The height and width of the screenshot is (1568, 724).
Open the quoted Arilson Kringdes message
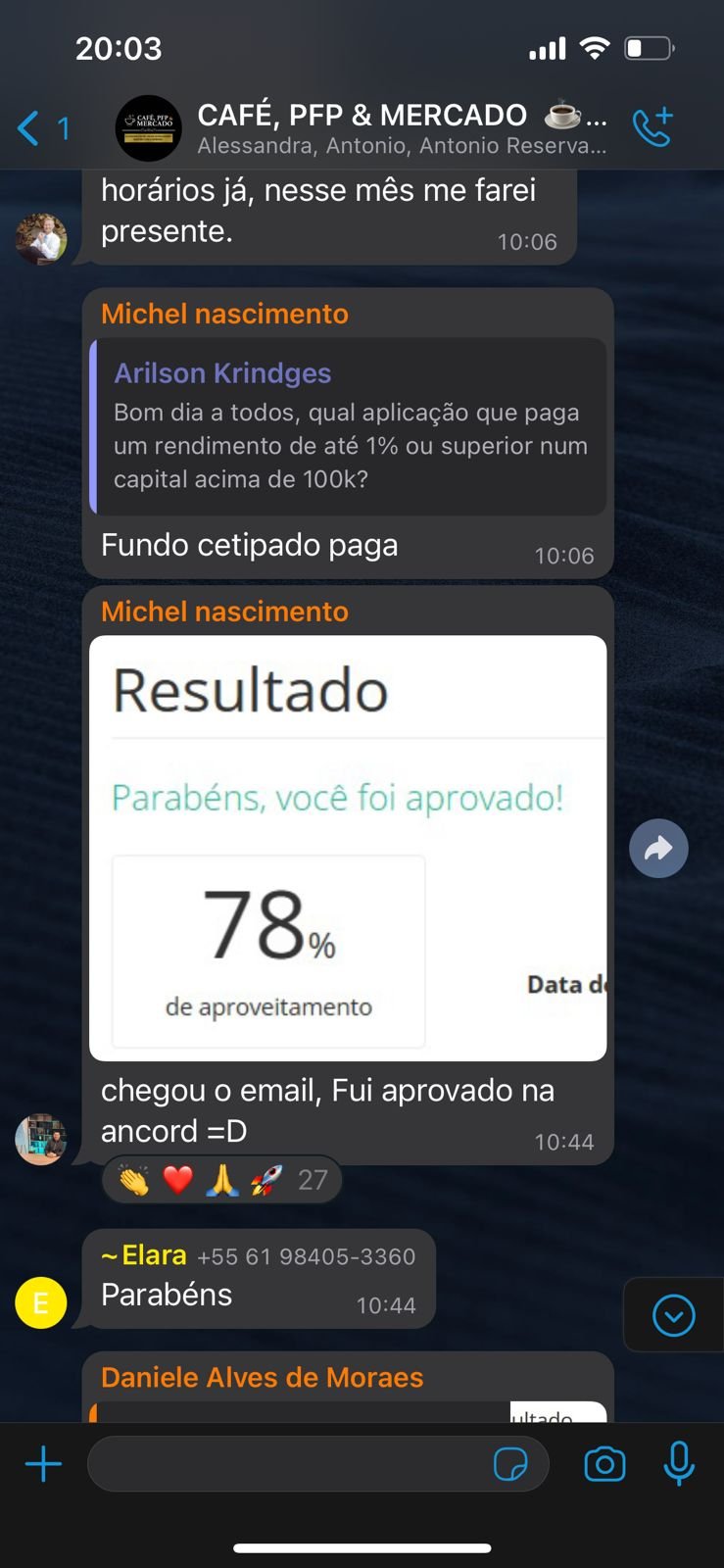[349, 426]
